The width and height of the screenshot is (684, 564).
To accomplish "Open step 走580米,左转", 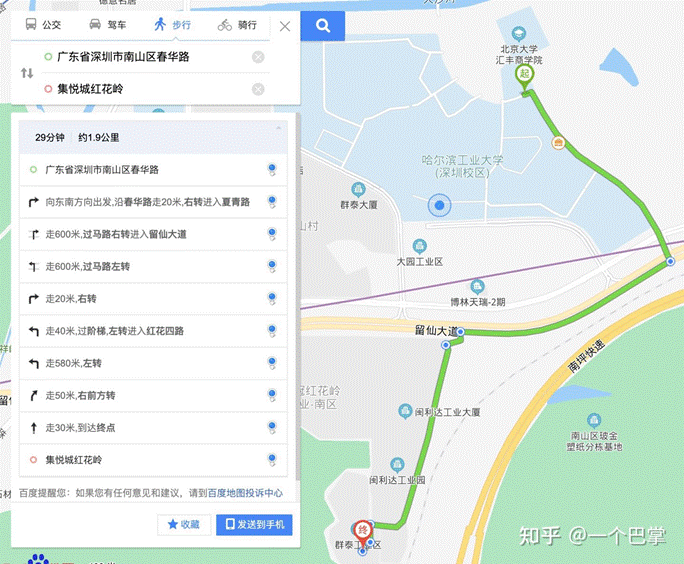I will (153, 363).
